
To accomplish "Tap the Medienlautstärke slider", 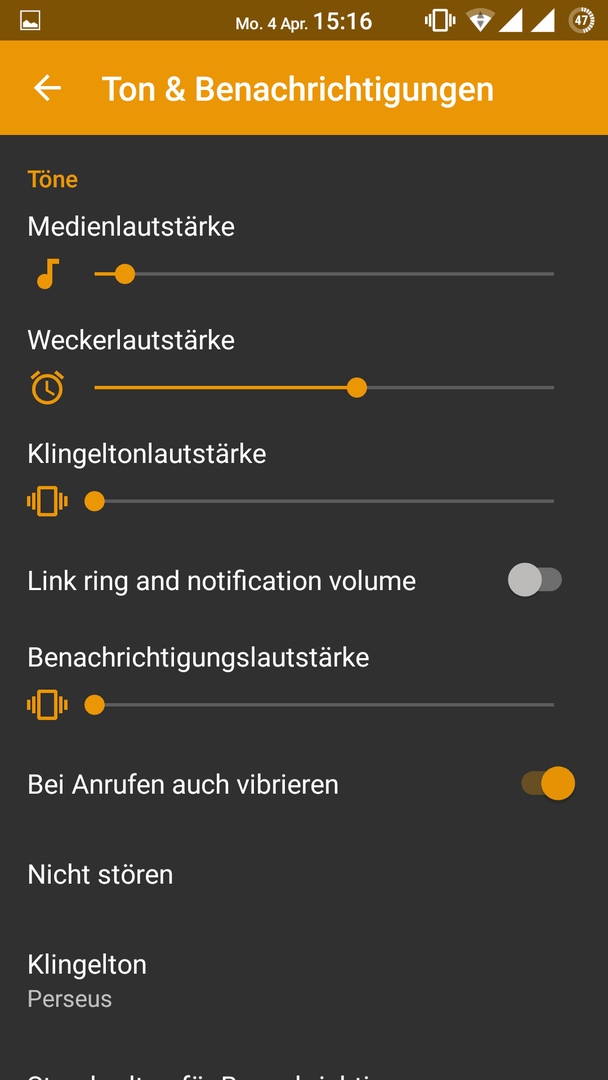I will pos(324,274).
